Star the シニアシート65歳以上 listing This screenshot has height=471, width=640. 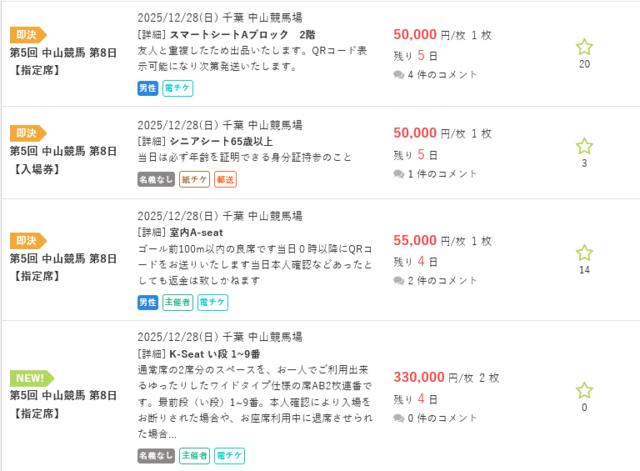(584, 146)
